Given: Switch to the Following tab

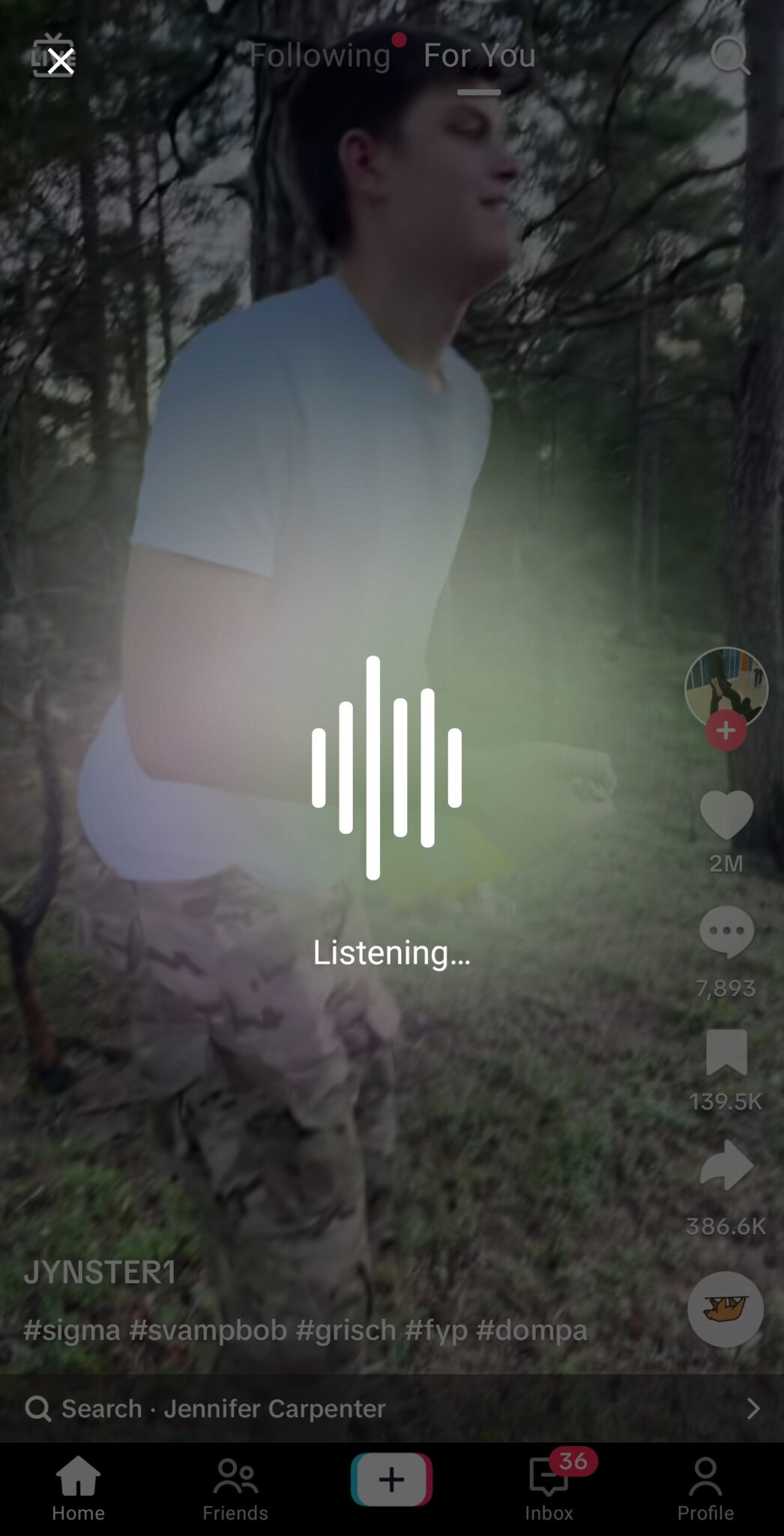Looking at the screenshot, I should pos(319,55).
